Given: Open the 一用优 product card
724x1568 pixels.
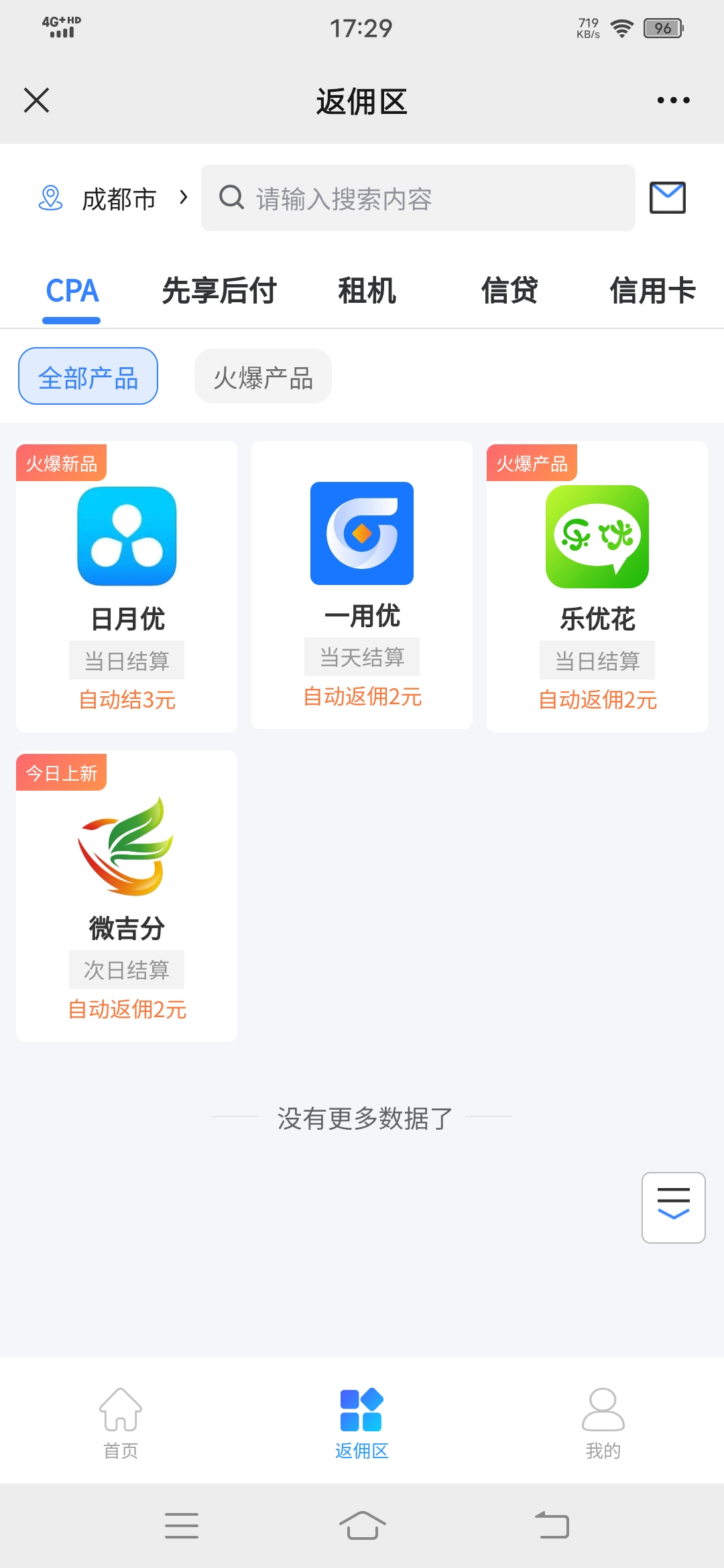Looking at the screenshot, I should pyautogui.click(x=362, y=585).
